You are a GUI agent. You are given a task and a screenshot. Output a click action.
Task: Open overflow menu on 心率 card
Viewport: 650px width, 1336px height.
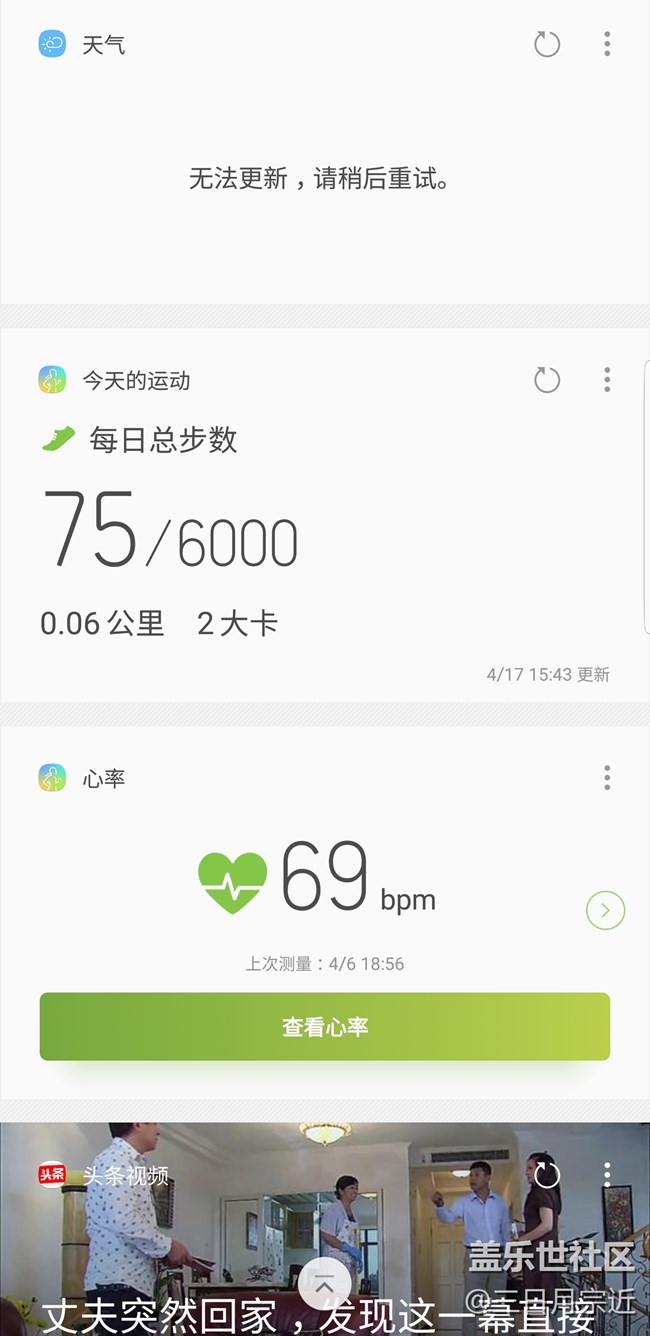[x=607, y=778]
